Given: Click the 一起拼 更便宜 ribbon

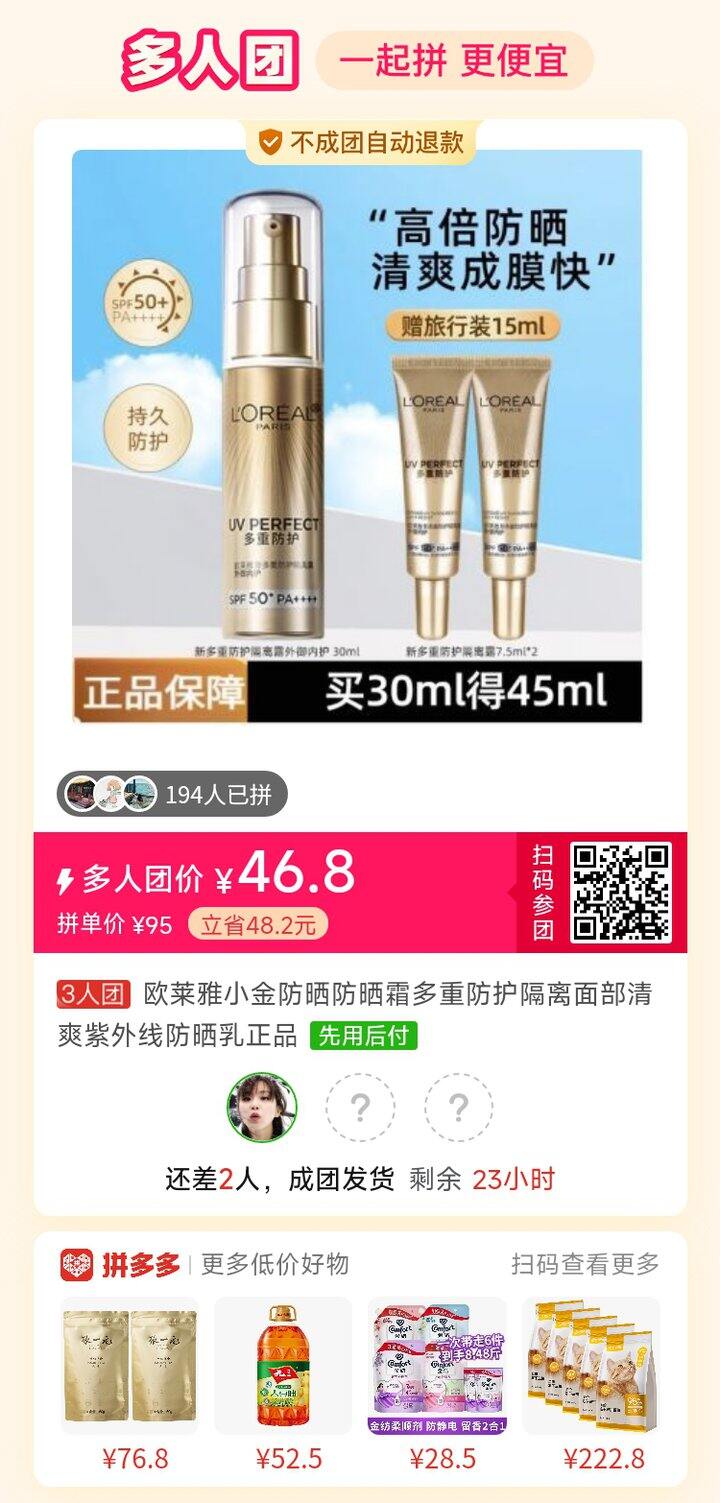Looking at the screenshot, I should (x=455, y=59).
